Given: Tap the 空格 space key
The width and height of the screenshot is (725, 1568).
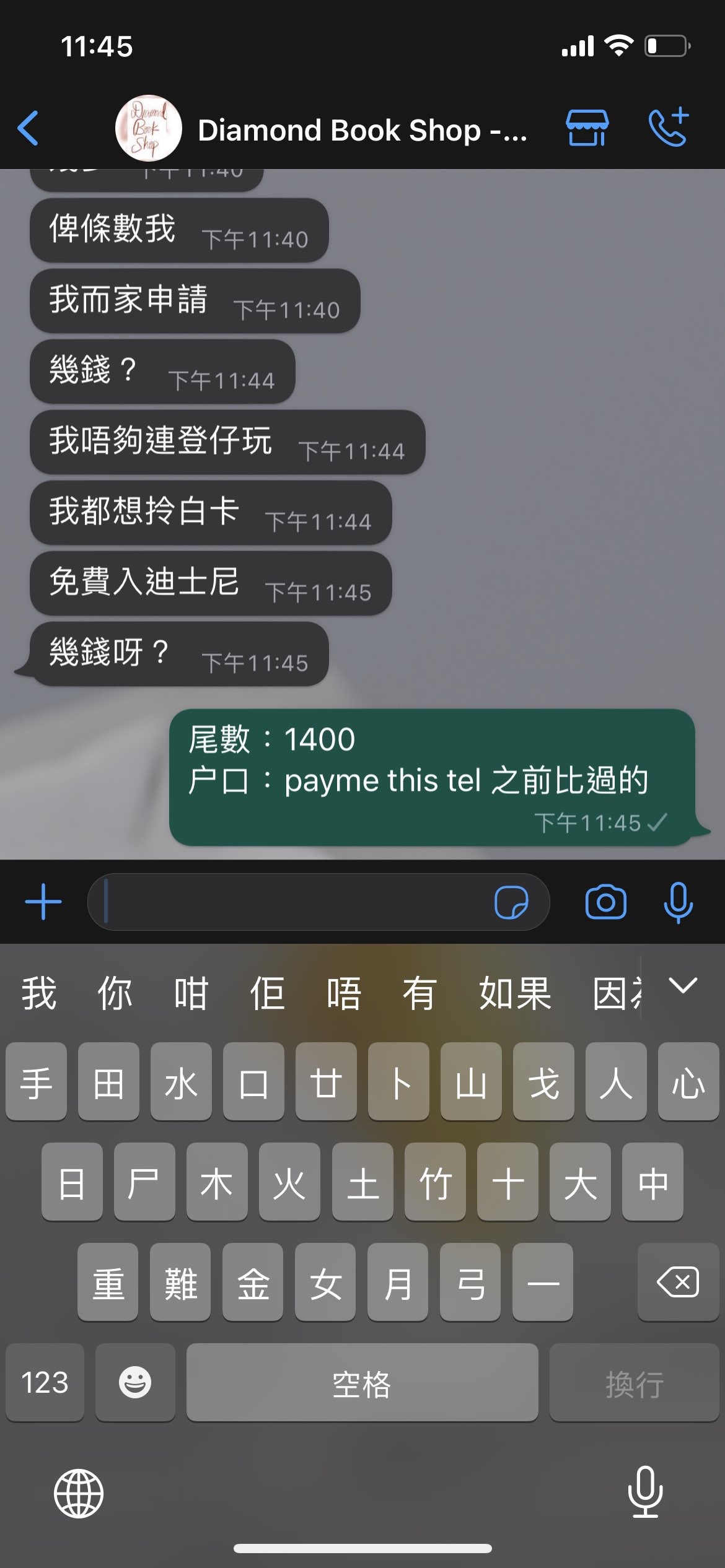Looking at the screenshot, I should coord(362,1382).
